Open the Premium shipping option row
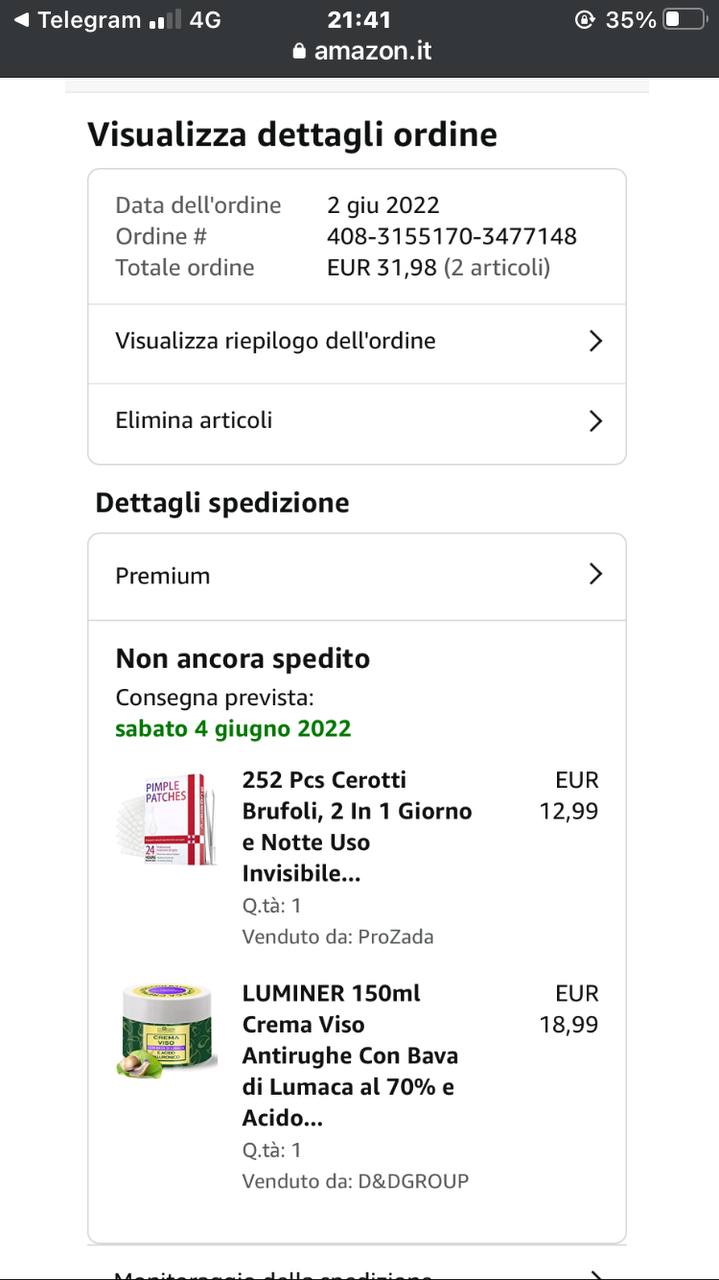Screen dimensions: 719x1280 click(x=356, y=575)
